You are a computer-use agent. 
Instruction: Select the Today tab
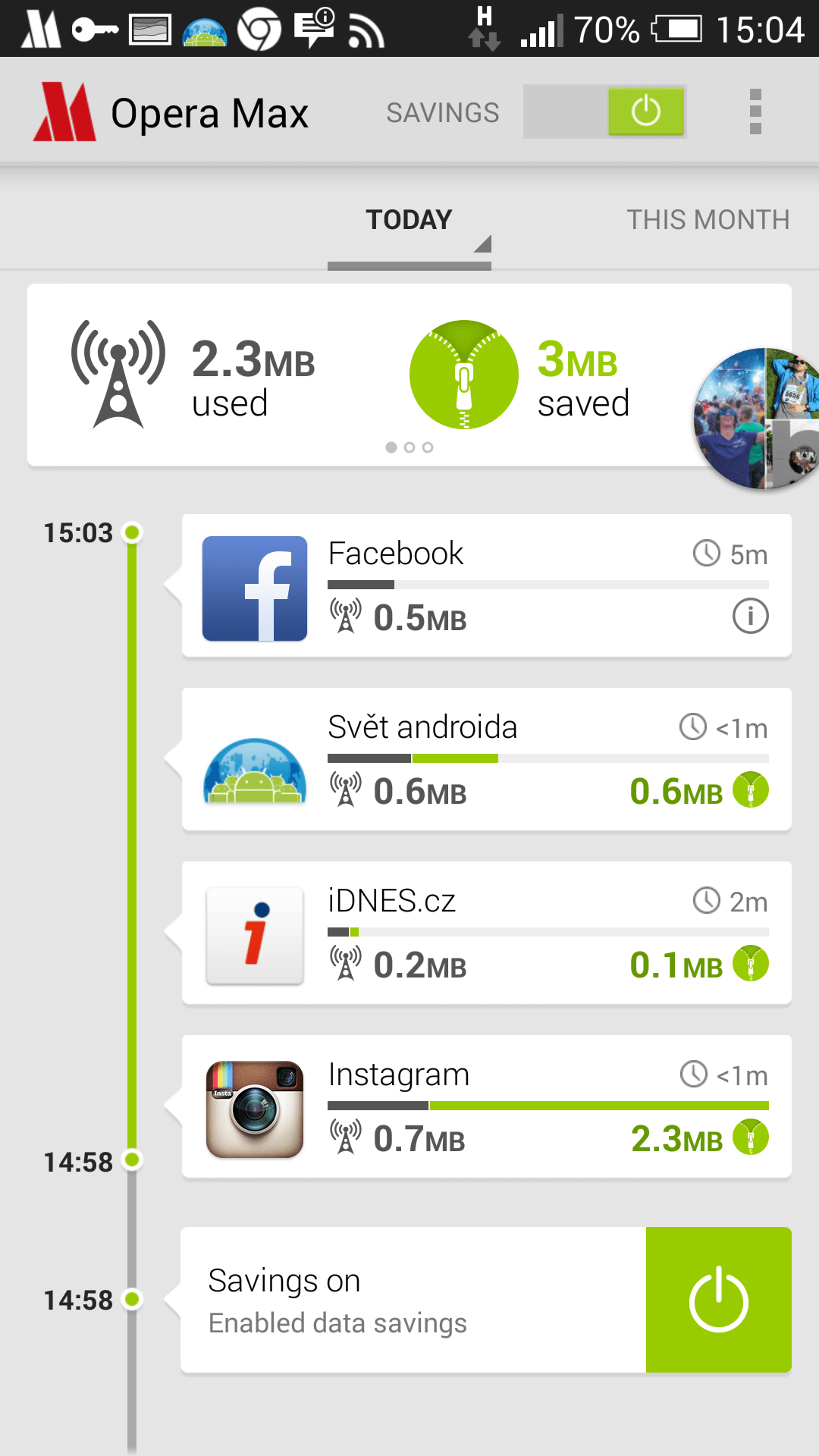coord(409,220)
